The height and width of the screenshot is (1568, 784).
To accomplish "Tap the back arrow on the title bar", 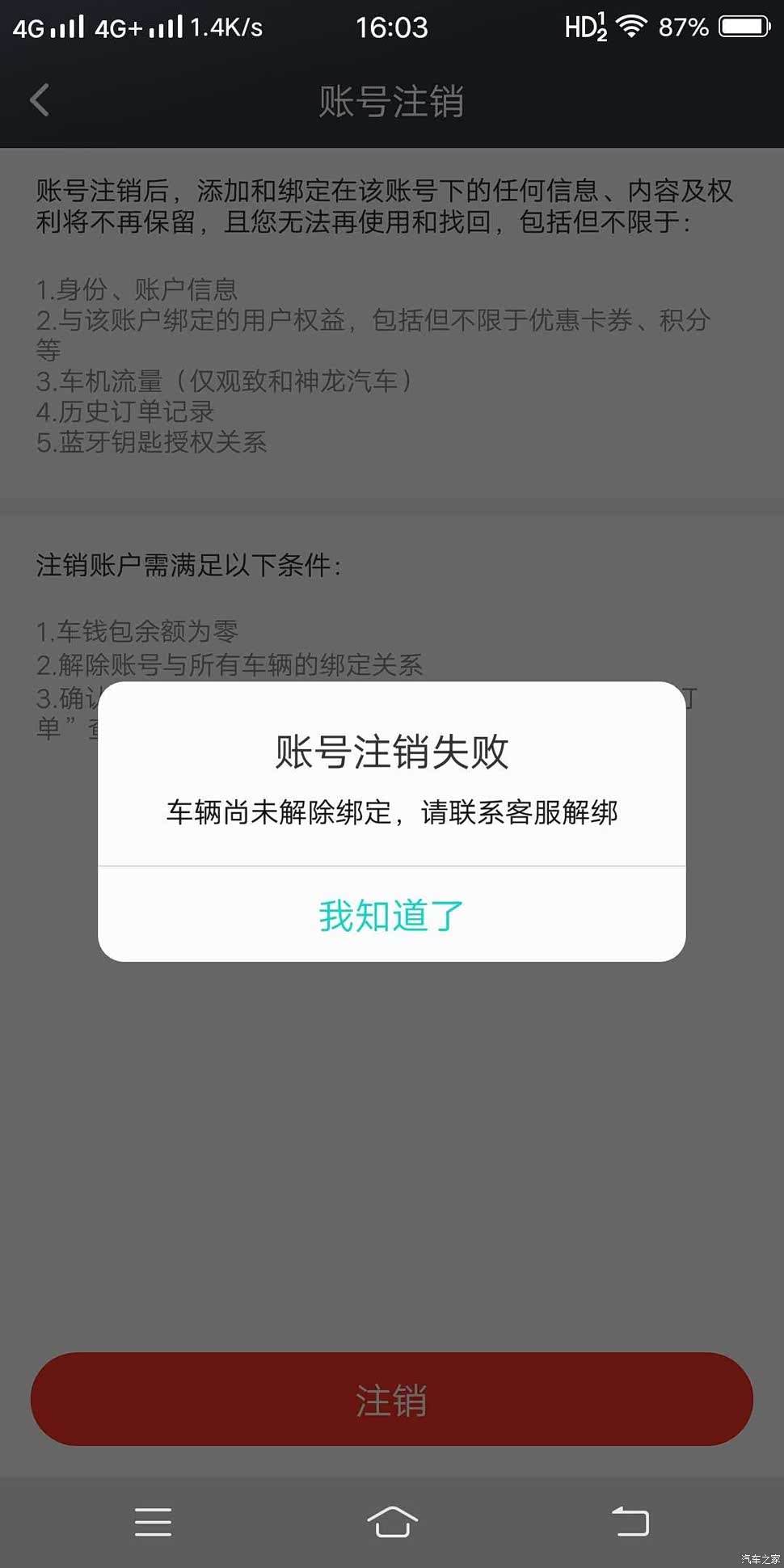I will (38, 100).
